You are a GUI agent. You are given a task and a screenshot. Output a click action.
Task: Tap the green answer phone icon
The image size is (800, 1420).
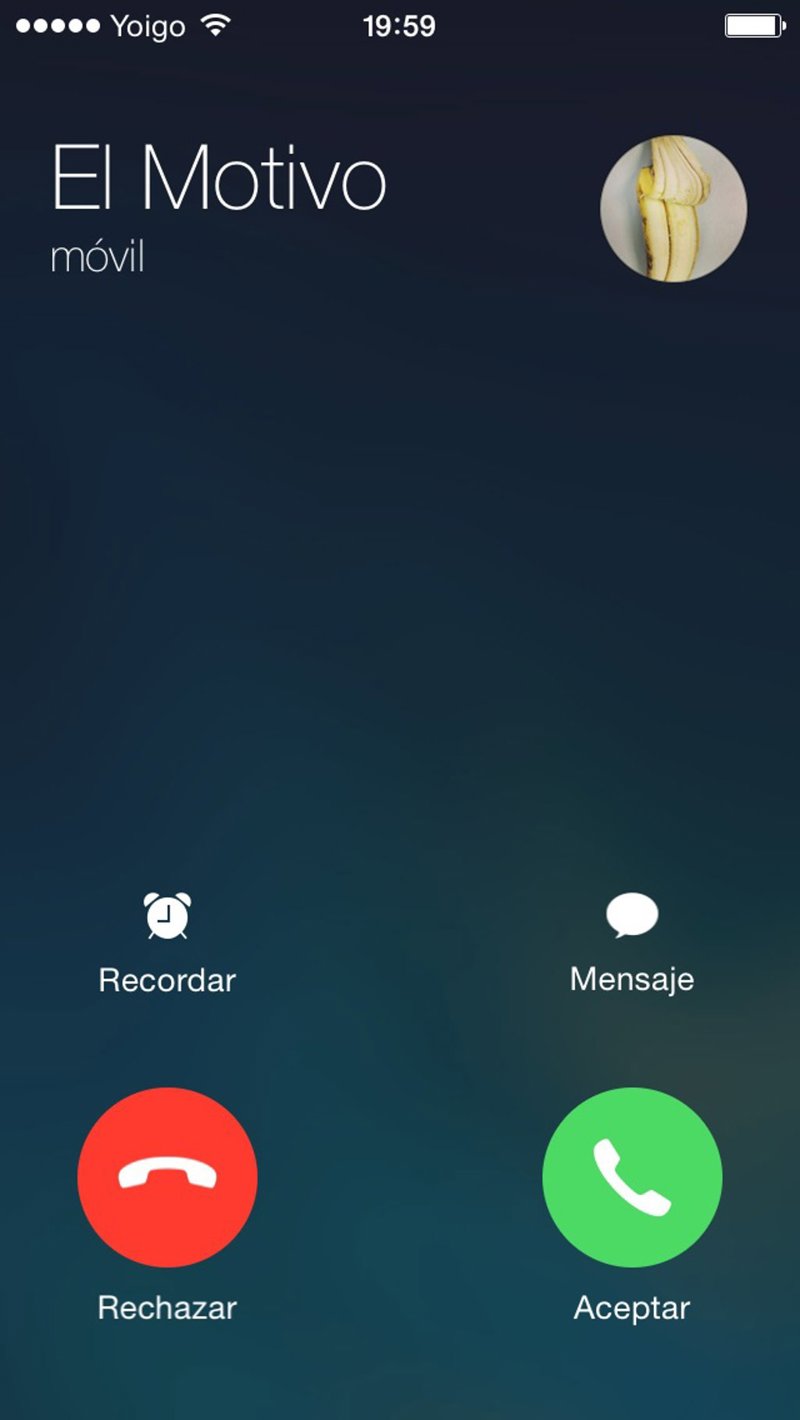(x=631, y=1178)
